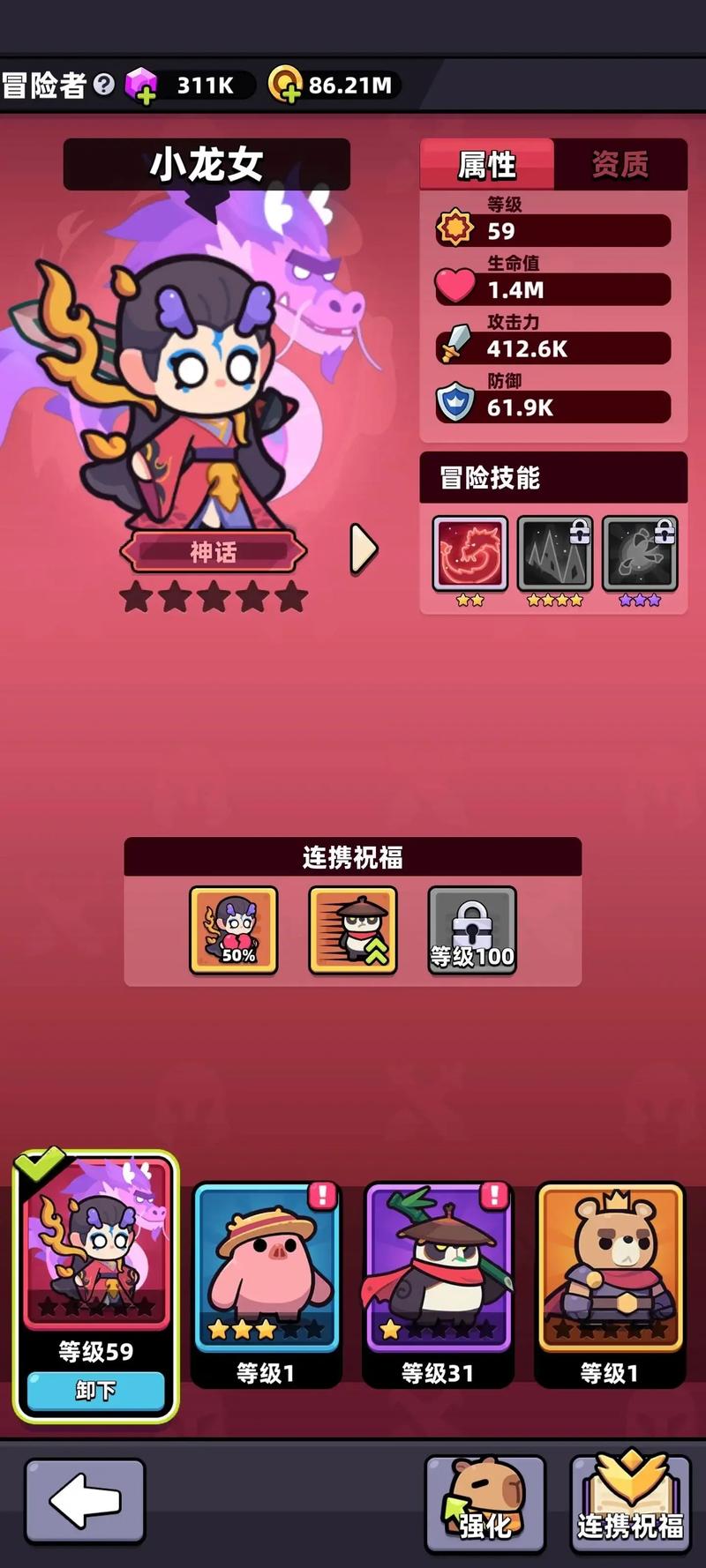Open 连携祝福 book button

click(x=630, y=1500)
